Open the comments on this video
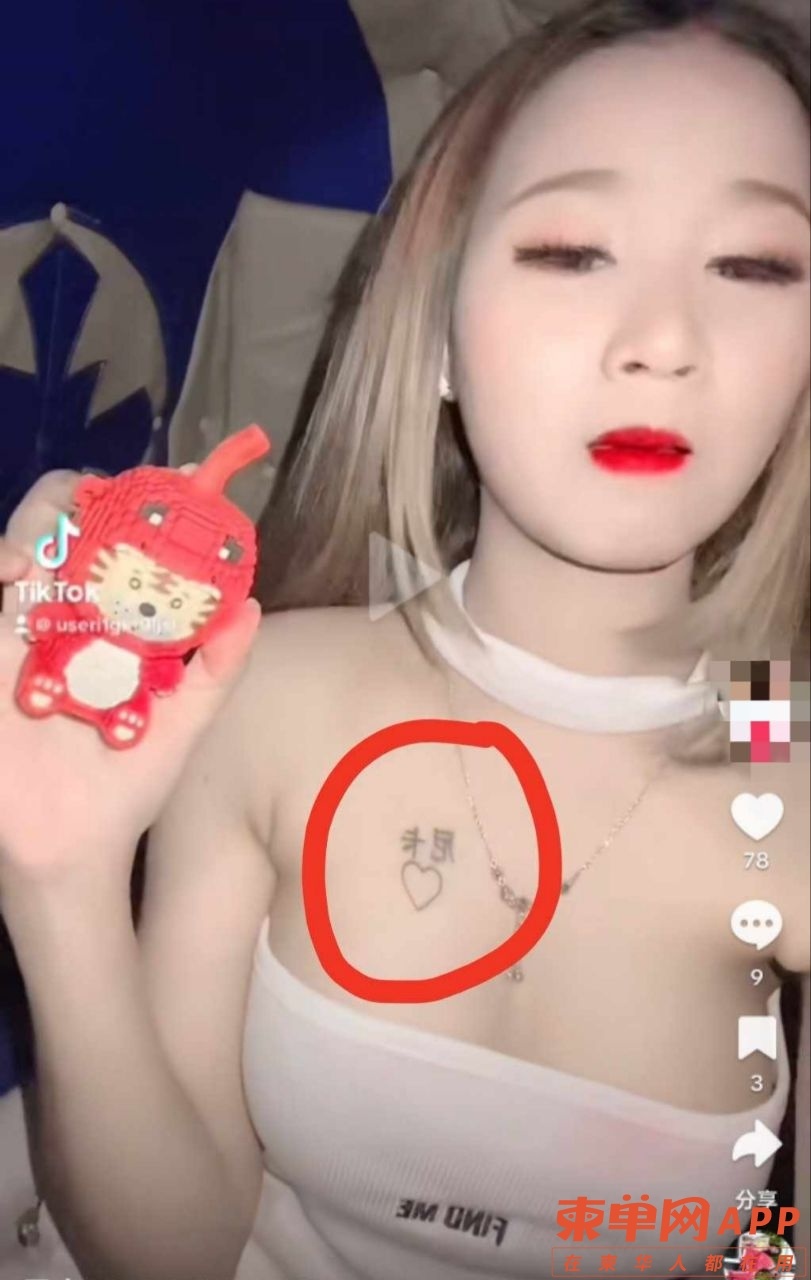 coord(756,927)
